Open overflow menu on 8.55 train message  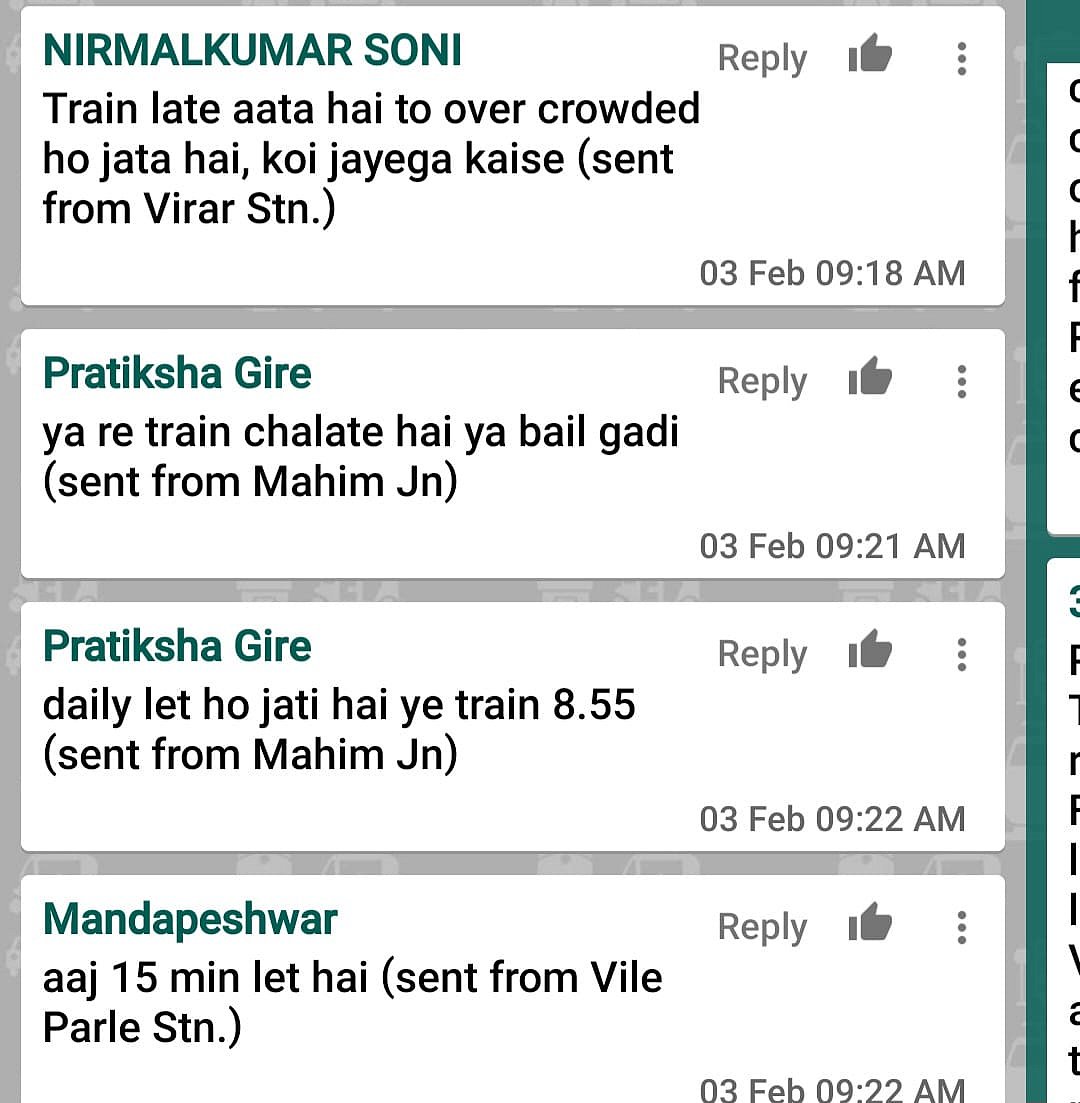pyautogui.click(x=961, y=654)
